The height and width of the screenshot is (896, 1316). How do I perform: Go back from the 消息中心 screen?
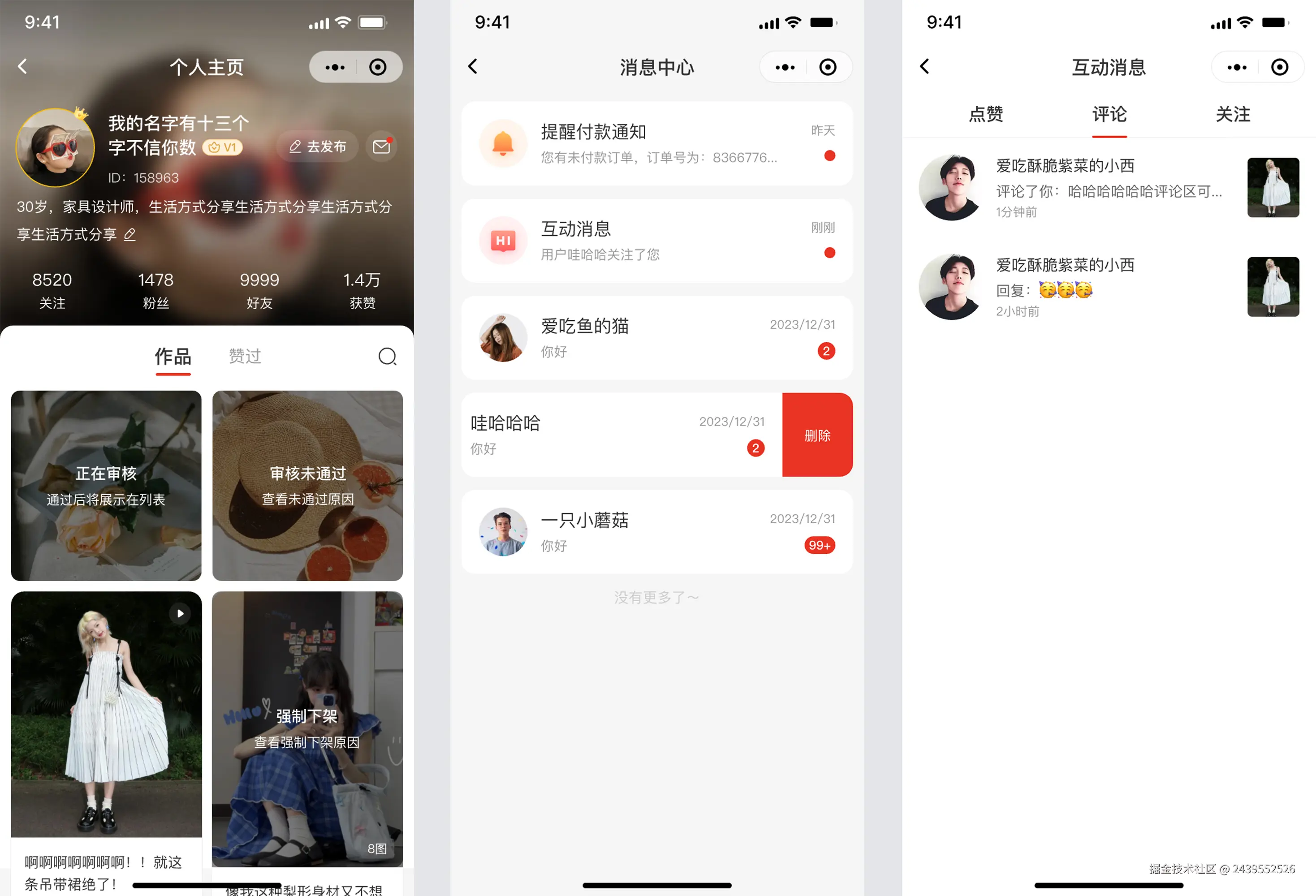[473, 67]
